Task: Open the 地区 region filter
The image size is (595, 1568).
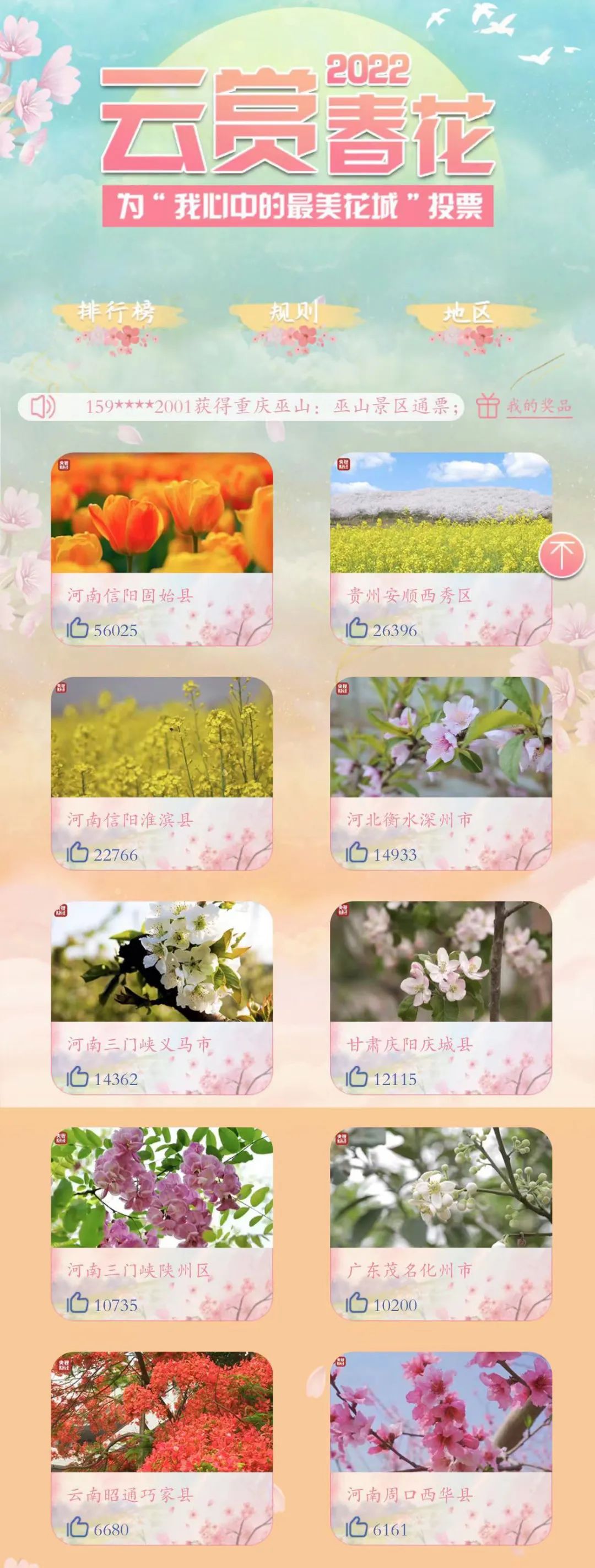Action: 467,314
